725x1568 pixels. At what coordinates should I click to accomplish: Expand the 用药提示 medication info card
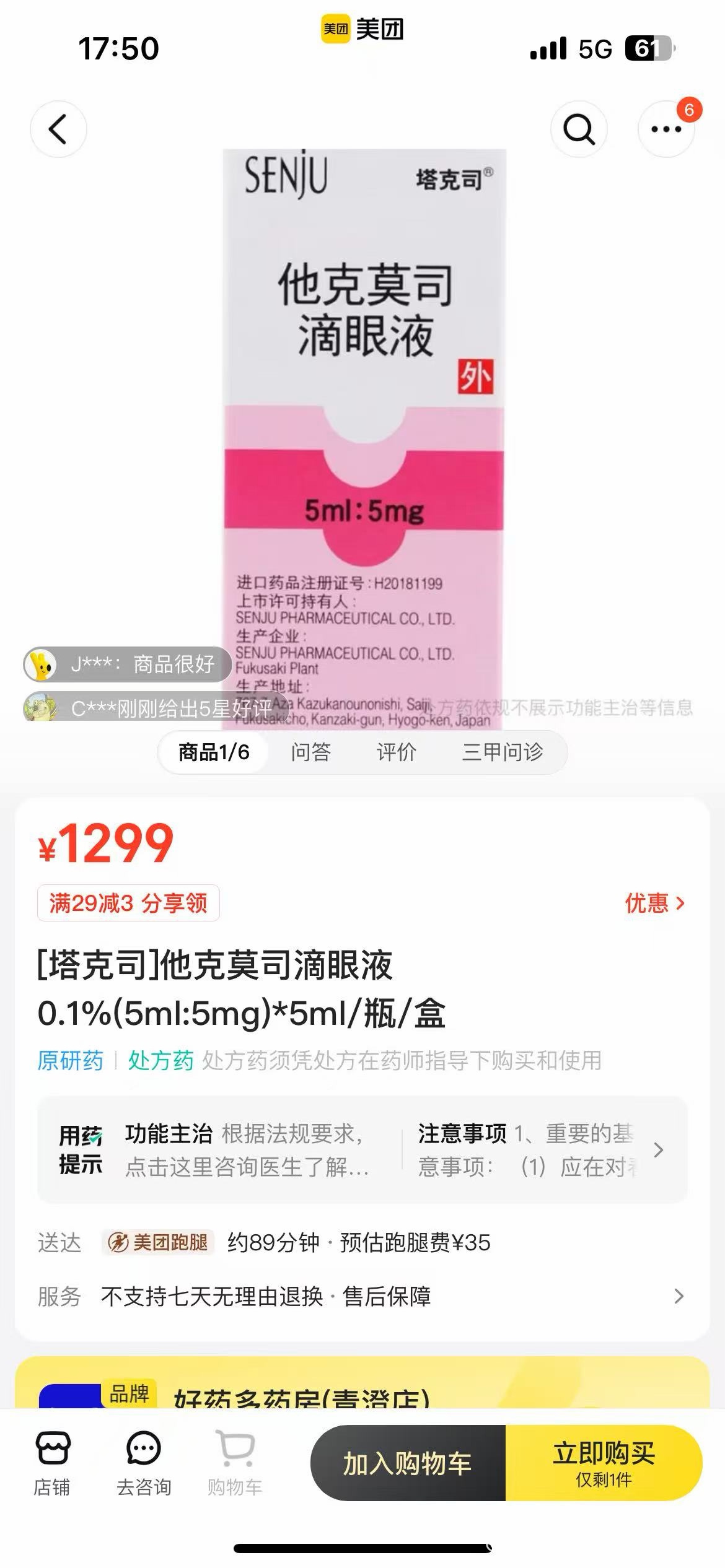point(362,1150)
